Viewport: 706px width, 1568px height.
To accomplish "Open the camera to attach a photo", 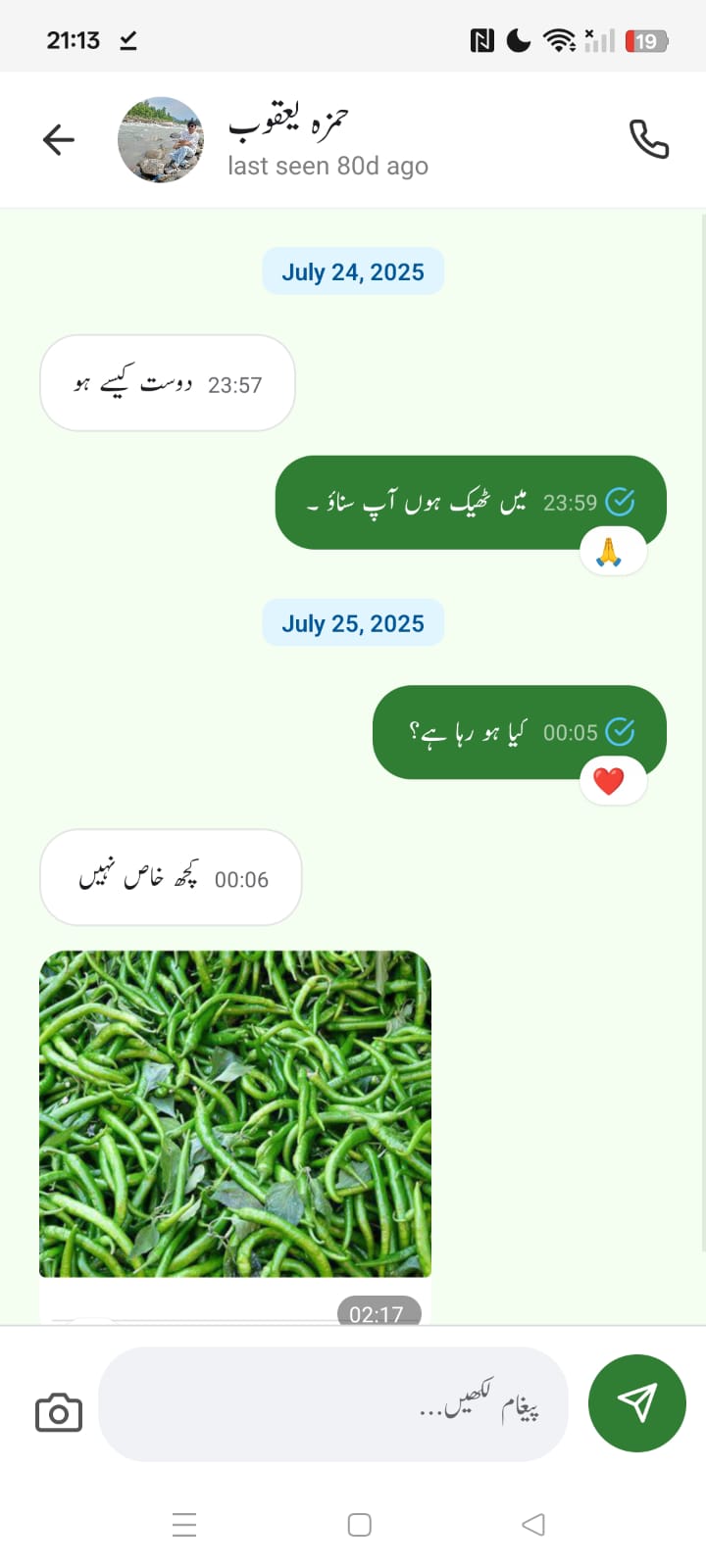I will 59,1412.
